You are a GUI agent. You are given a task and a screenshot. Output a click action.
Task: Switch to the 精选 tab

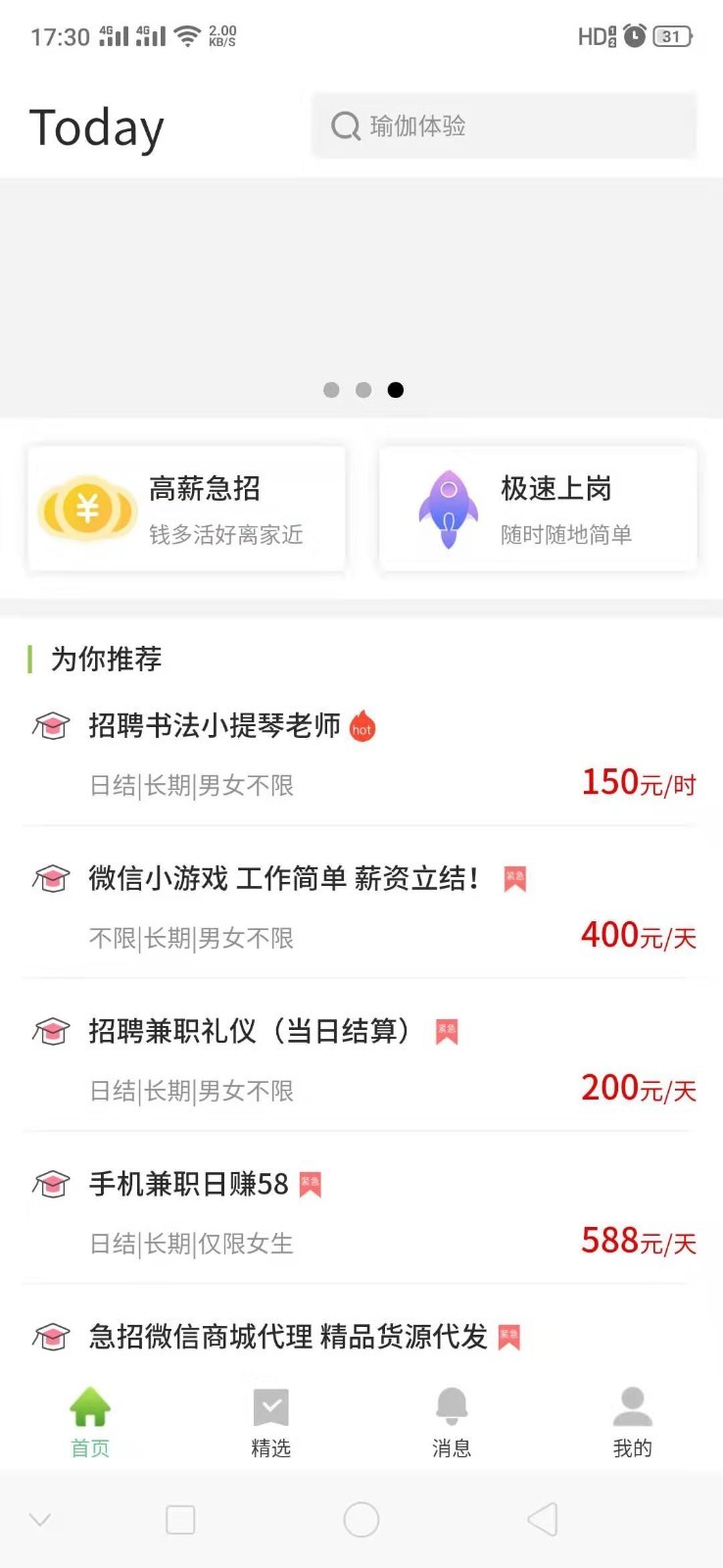271,1421
